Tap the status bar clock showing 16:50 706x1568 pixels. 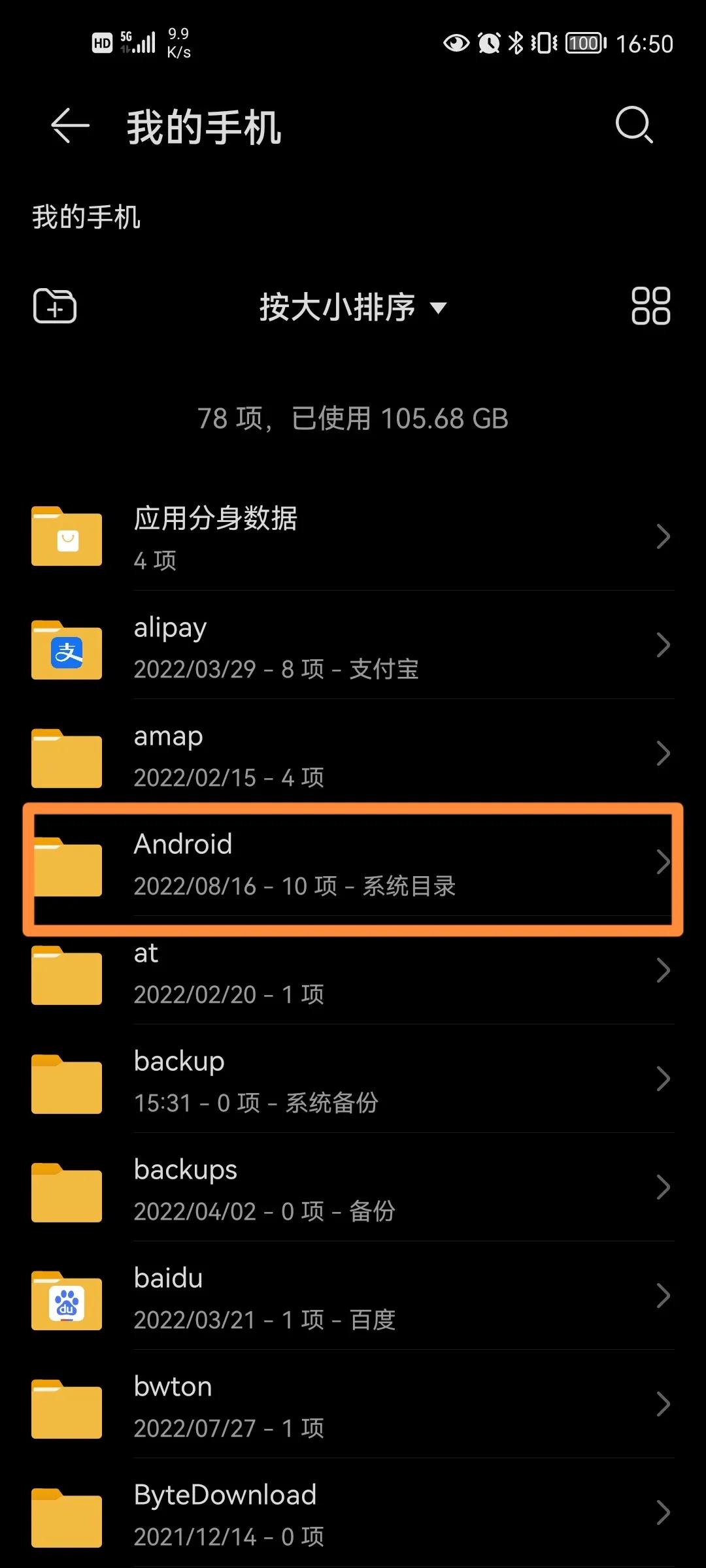646,42
